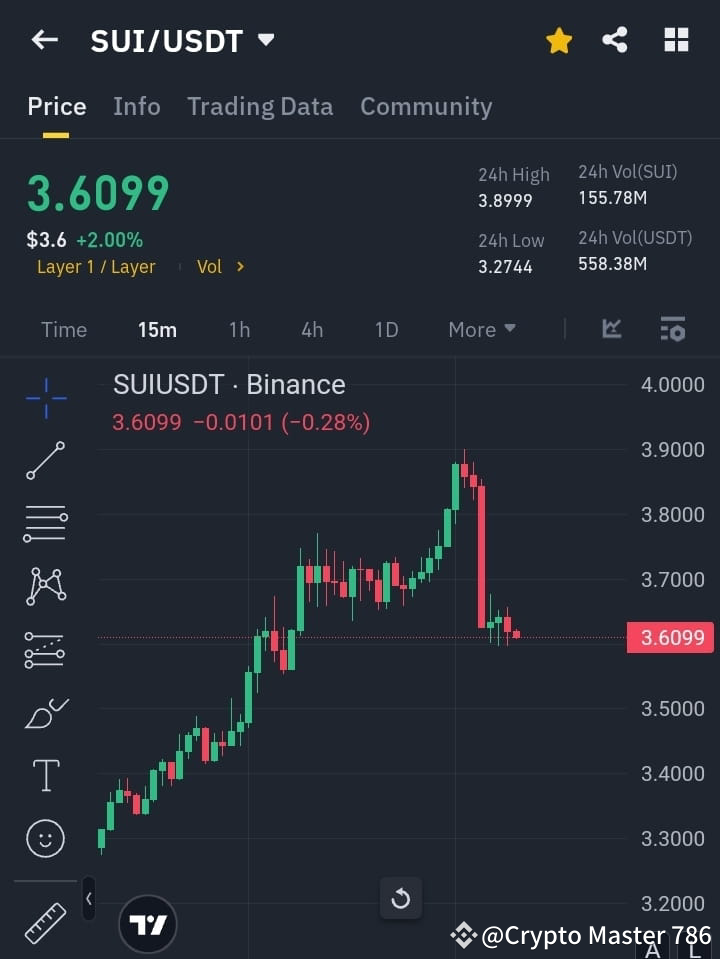Open the chart indicators settings icon
Viewport: 720px width, 959px height.
click(672, 329)
